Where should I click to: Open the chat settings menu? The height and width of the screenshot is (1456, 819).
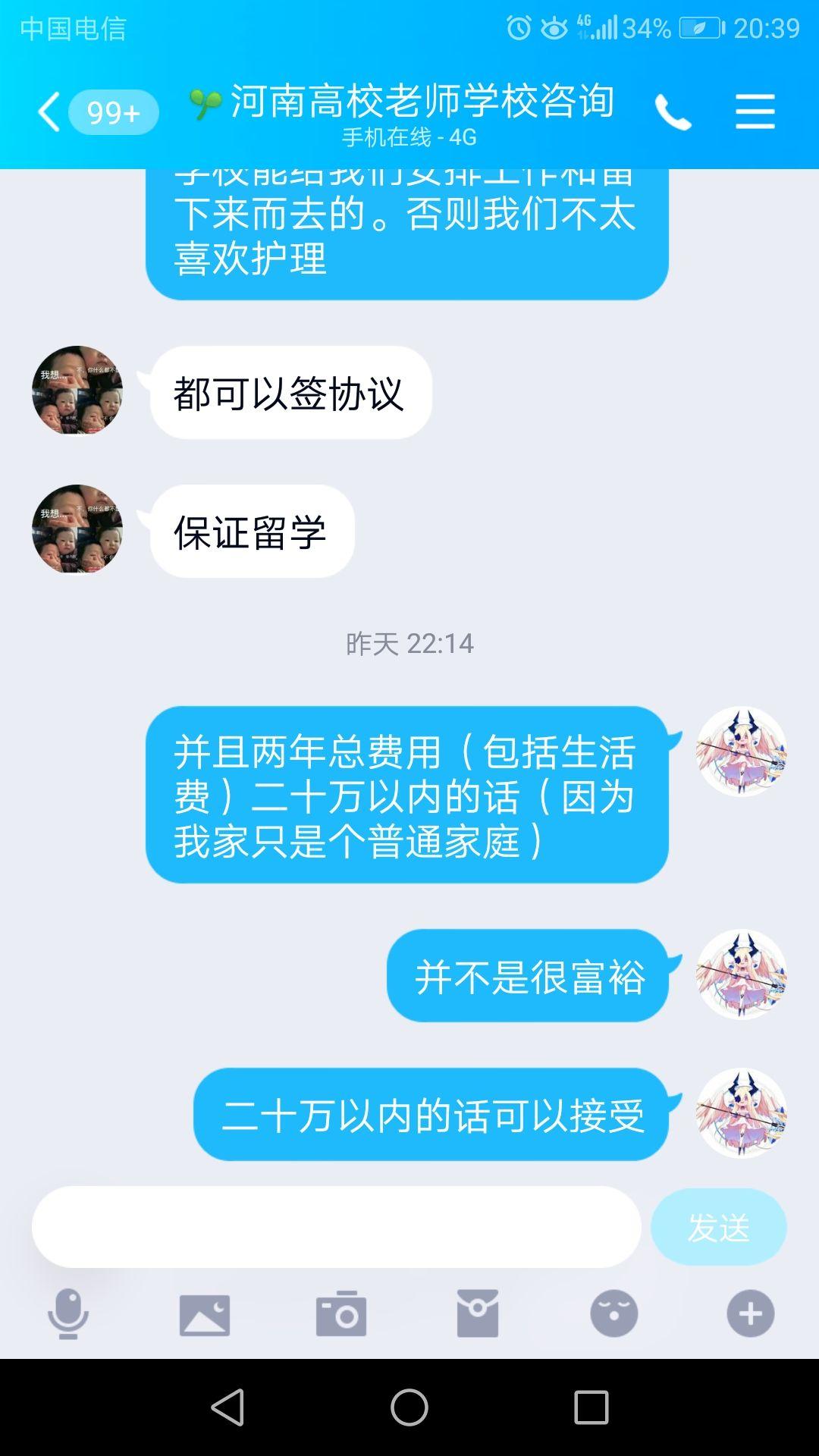pyautogui.click(x=755, y=112)
